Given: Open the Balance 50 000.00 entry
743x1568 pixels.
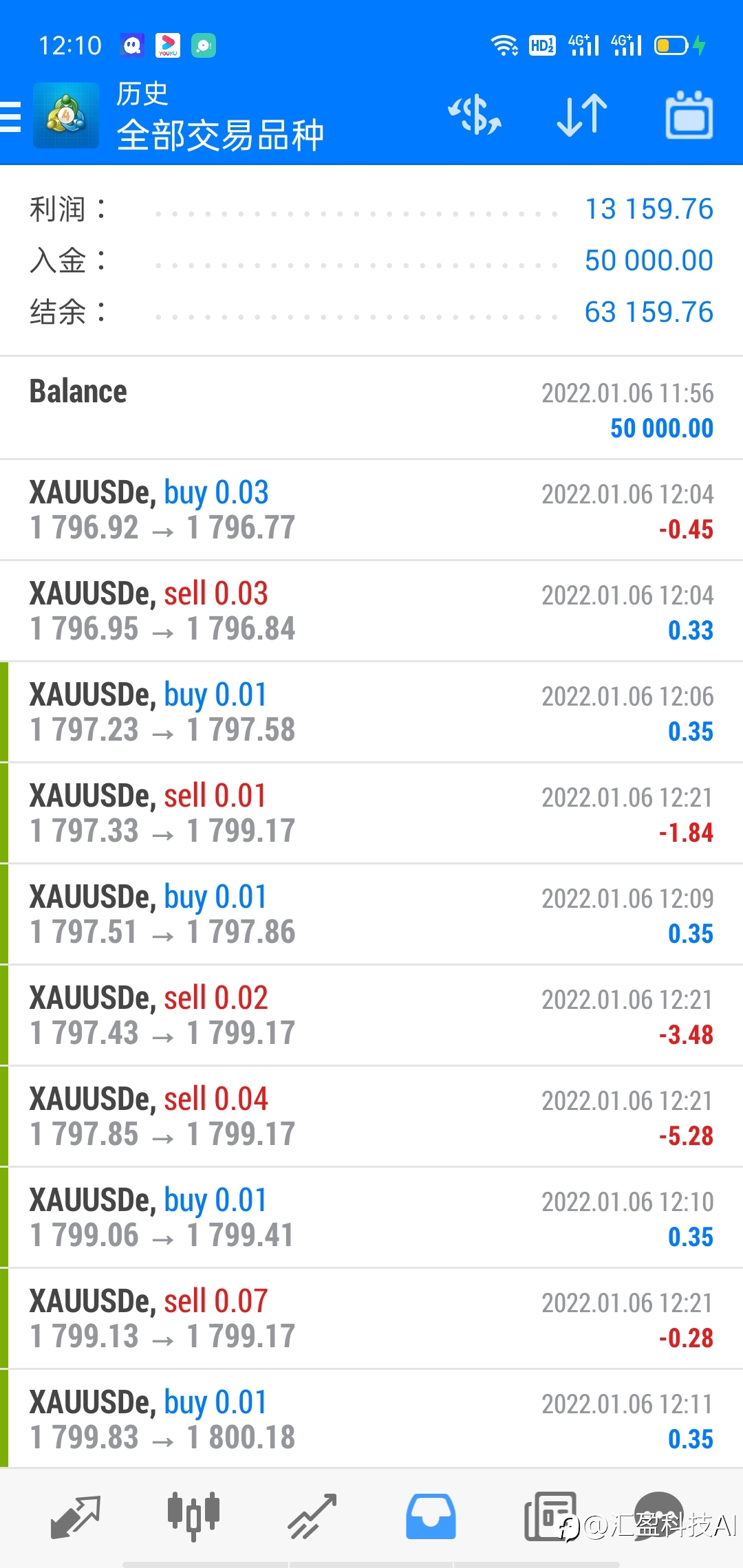Looking at the screenshot, I should point(371,409).
